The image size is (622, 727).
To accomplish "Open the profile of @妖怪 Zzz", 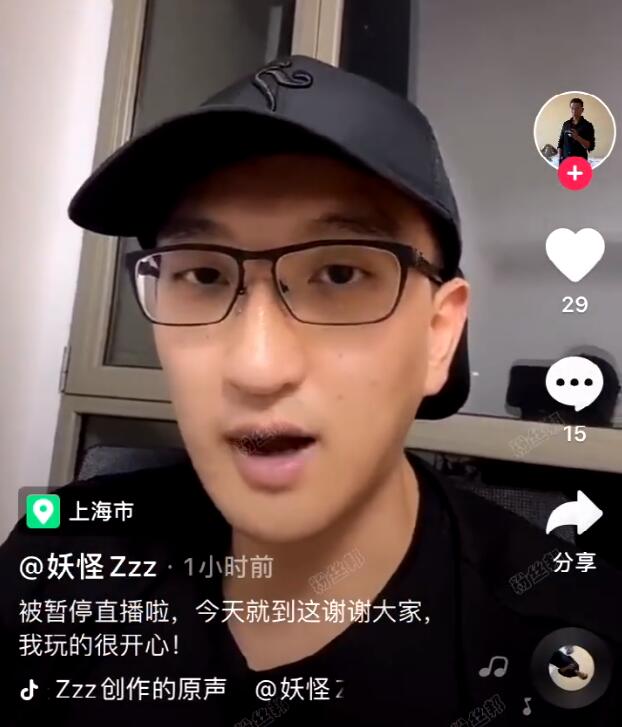I will click(89, 567).
